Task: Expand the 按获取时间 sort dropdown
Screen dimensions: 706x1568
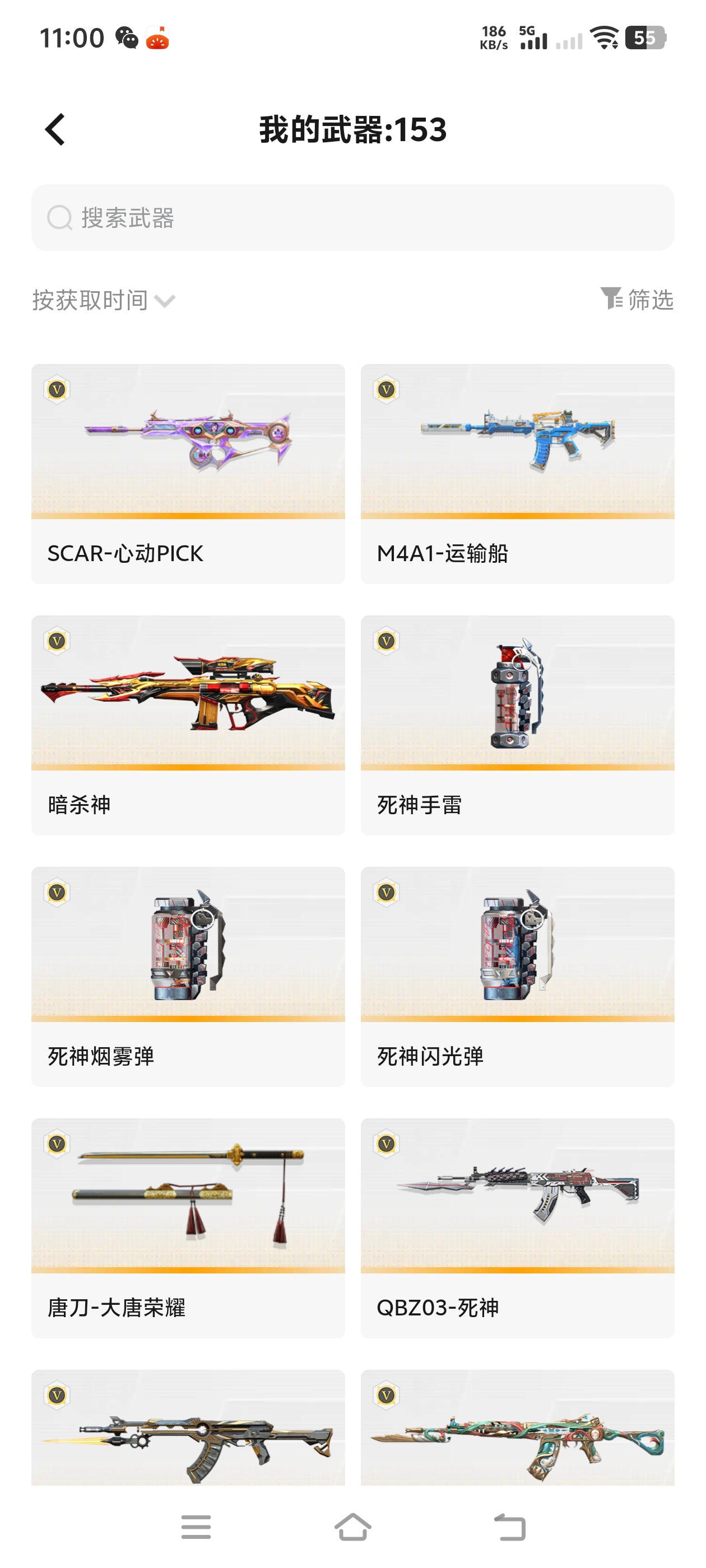Action: [104, 300]
